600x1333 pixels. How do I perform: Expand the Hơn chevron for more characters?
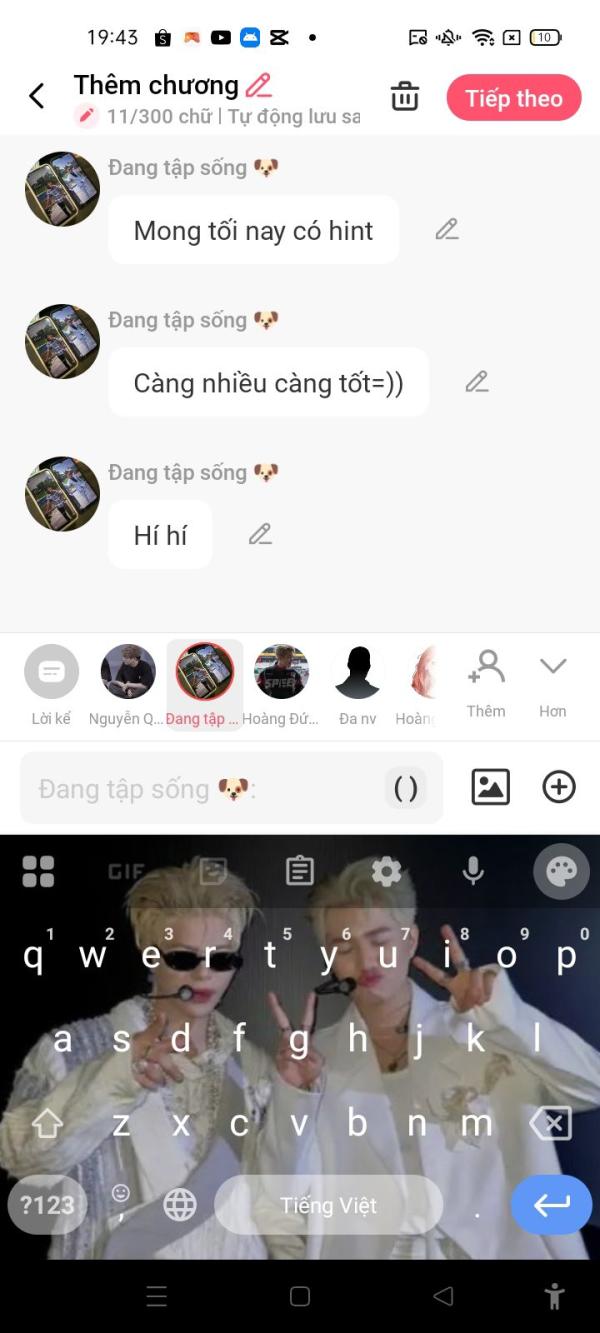(553, 683)
